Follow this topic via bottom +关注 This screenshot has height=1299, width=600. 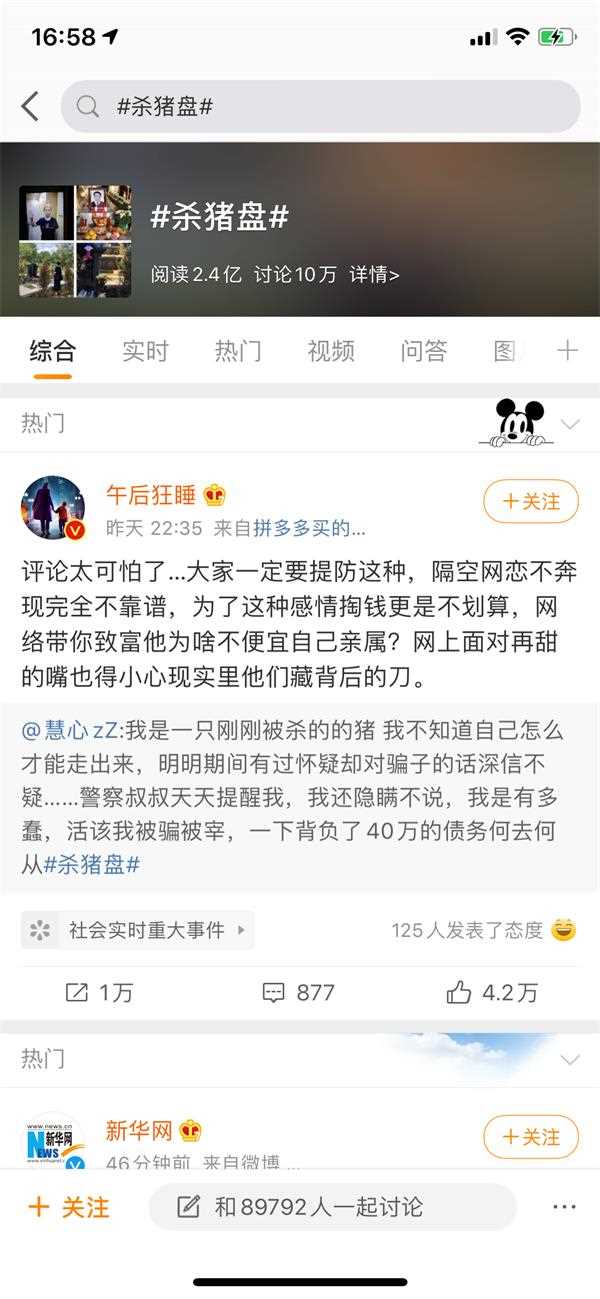click(69, 1207)
